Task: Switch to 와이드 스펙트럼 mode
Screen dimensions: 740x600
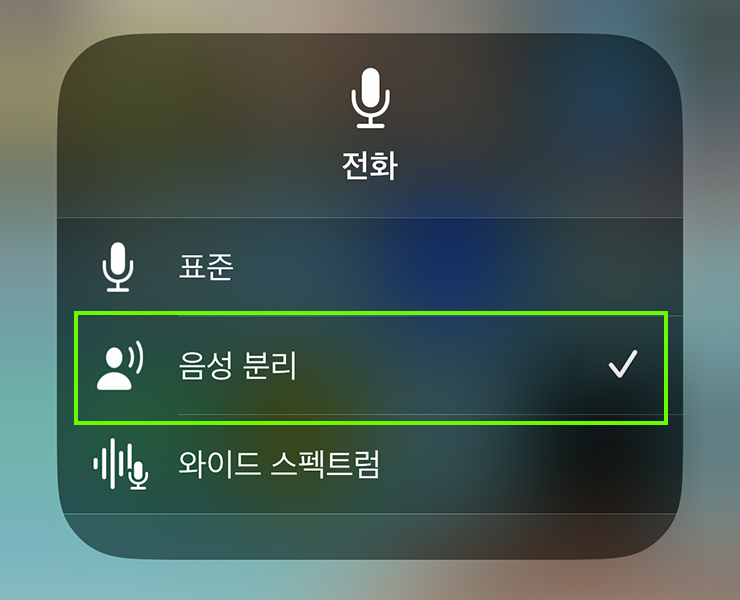Action: click(368, 465)
